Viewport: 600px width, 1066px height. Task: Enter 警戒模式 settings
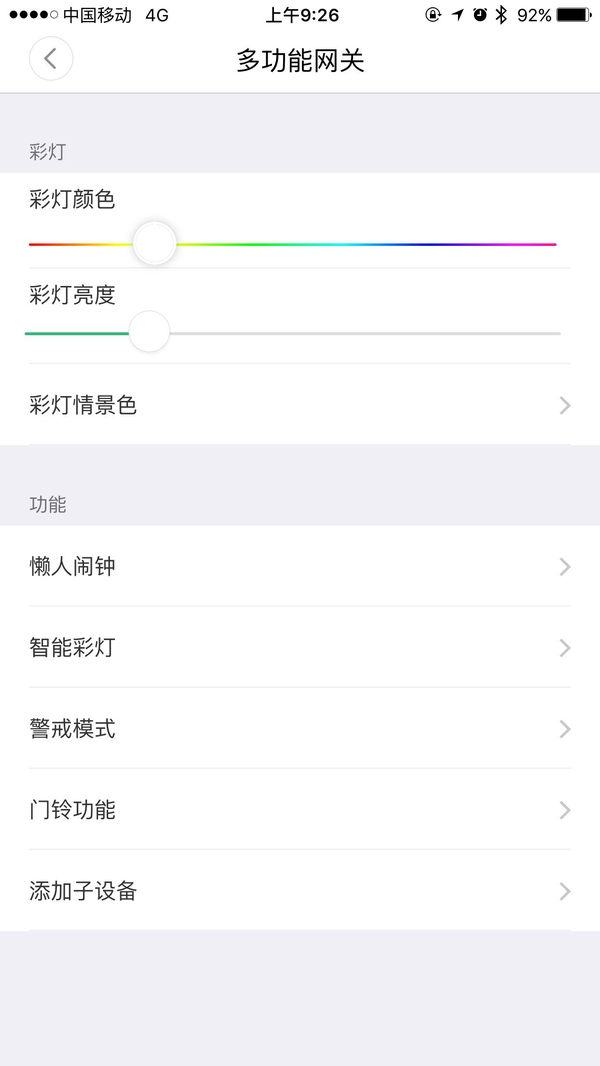tap(300, 729)
